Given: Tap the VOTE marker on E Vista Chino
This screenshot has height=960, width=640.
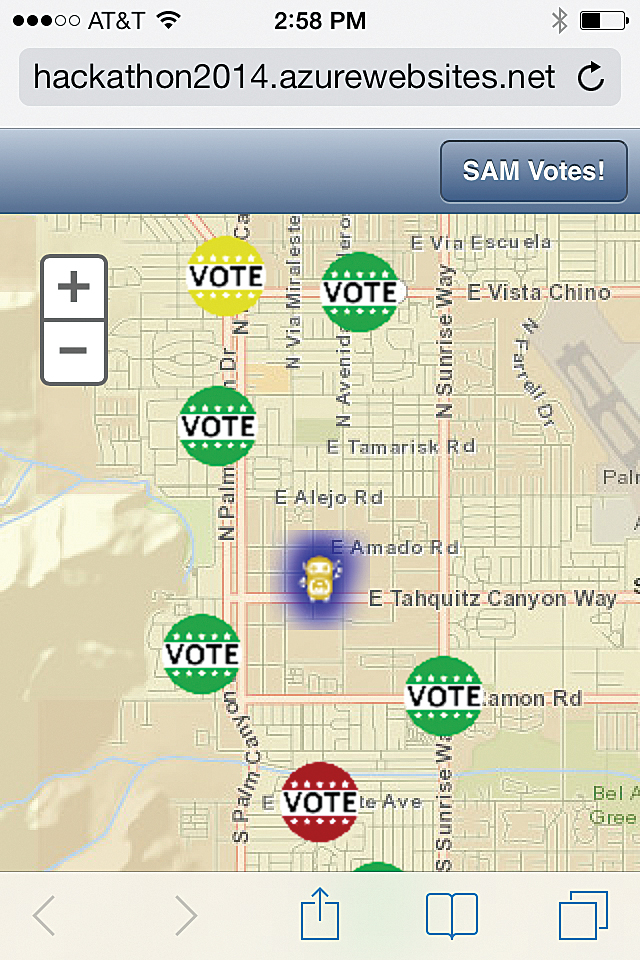Looking at the screenshot, I should (x=360, y=291).
